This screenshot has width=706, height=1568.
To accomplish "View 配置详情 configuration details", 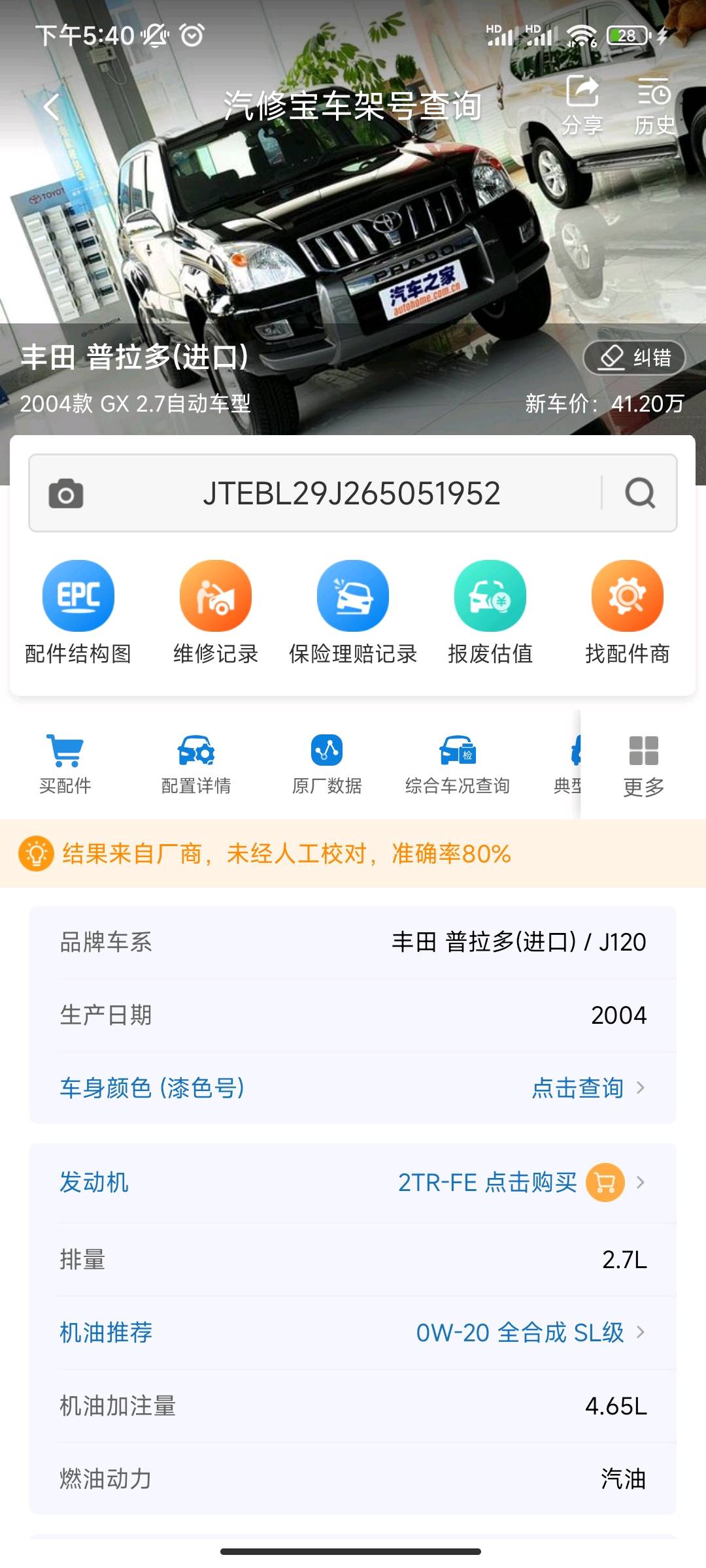I will [196, 764].
